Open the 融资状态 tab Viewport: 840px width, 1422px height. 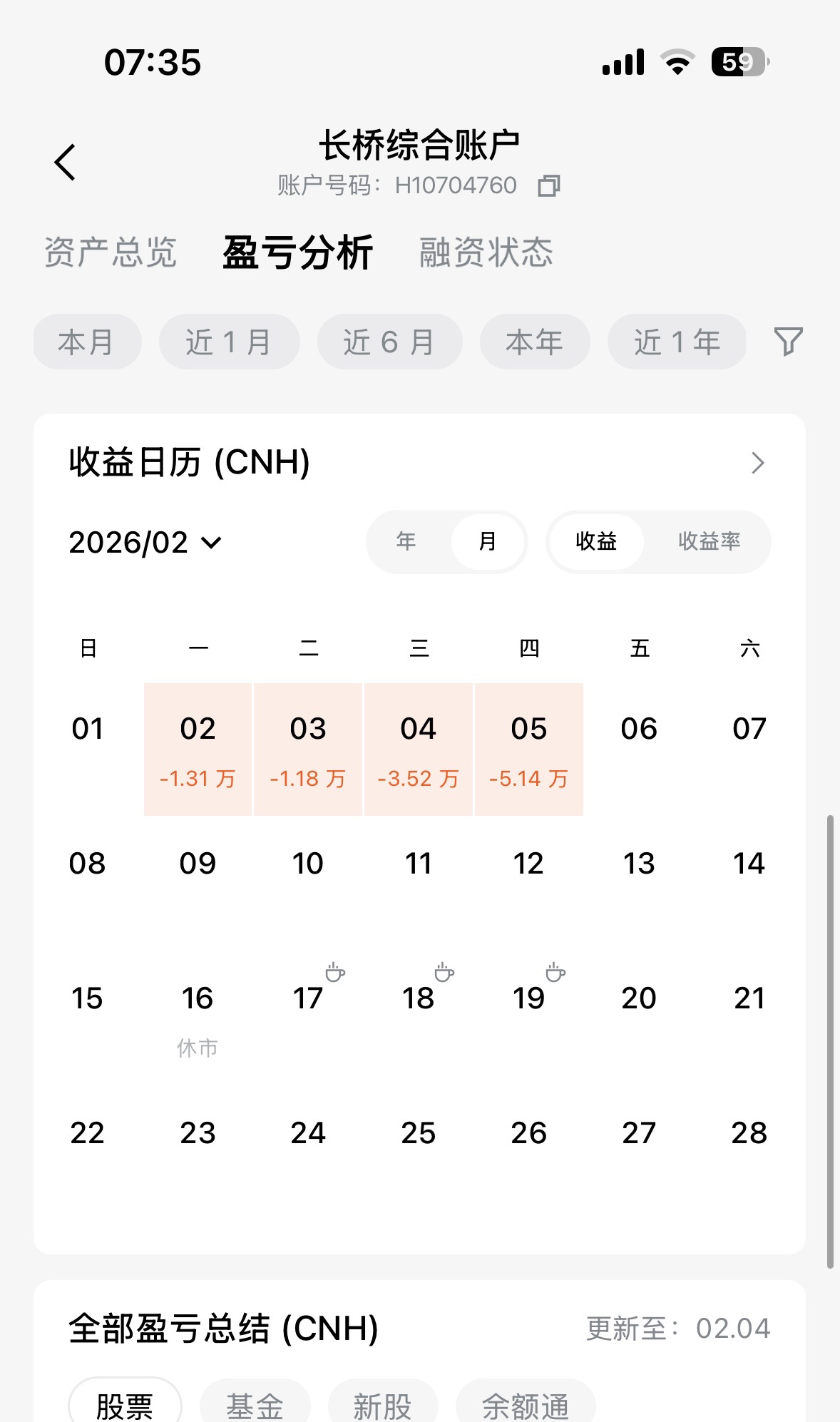[x=486, y=252]
